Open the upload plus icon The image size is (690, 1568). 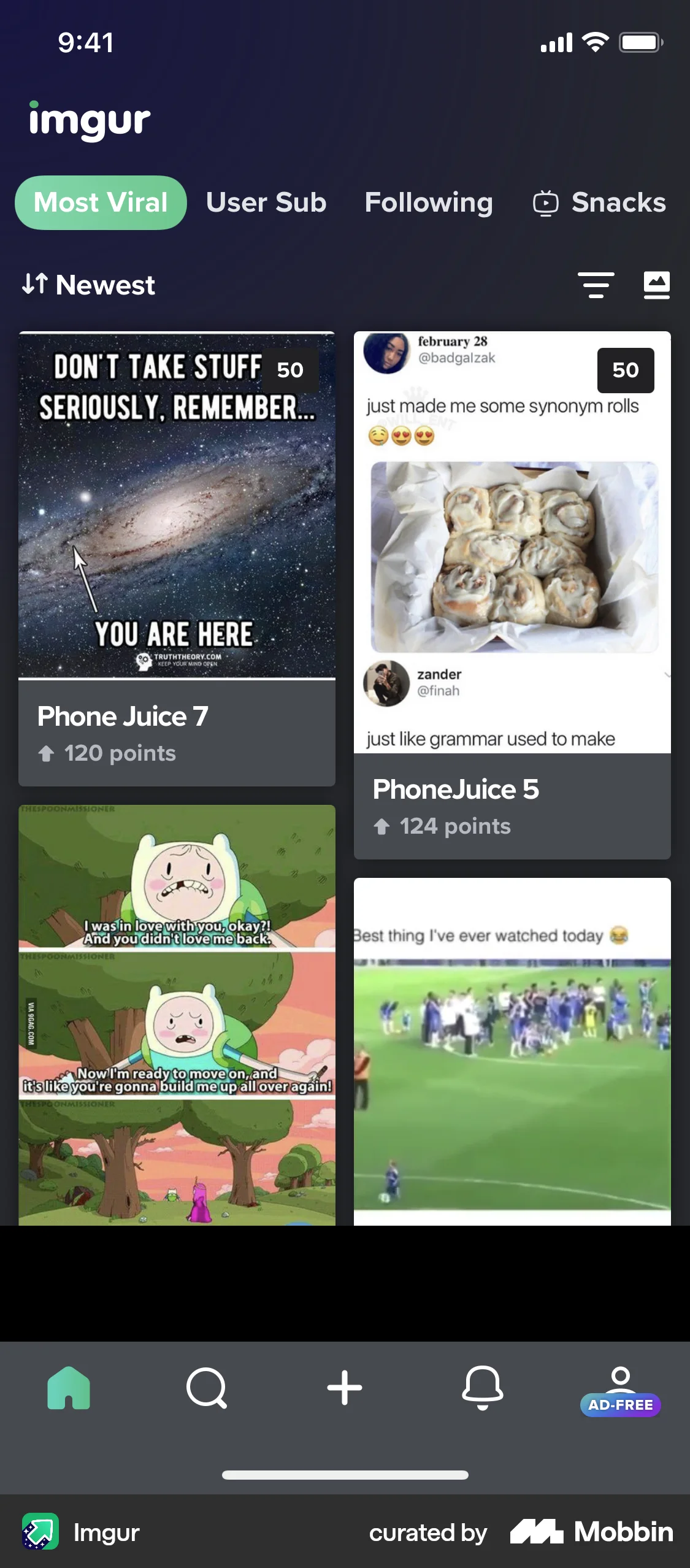[345, 1388]
